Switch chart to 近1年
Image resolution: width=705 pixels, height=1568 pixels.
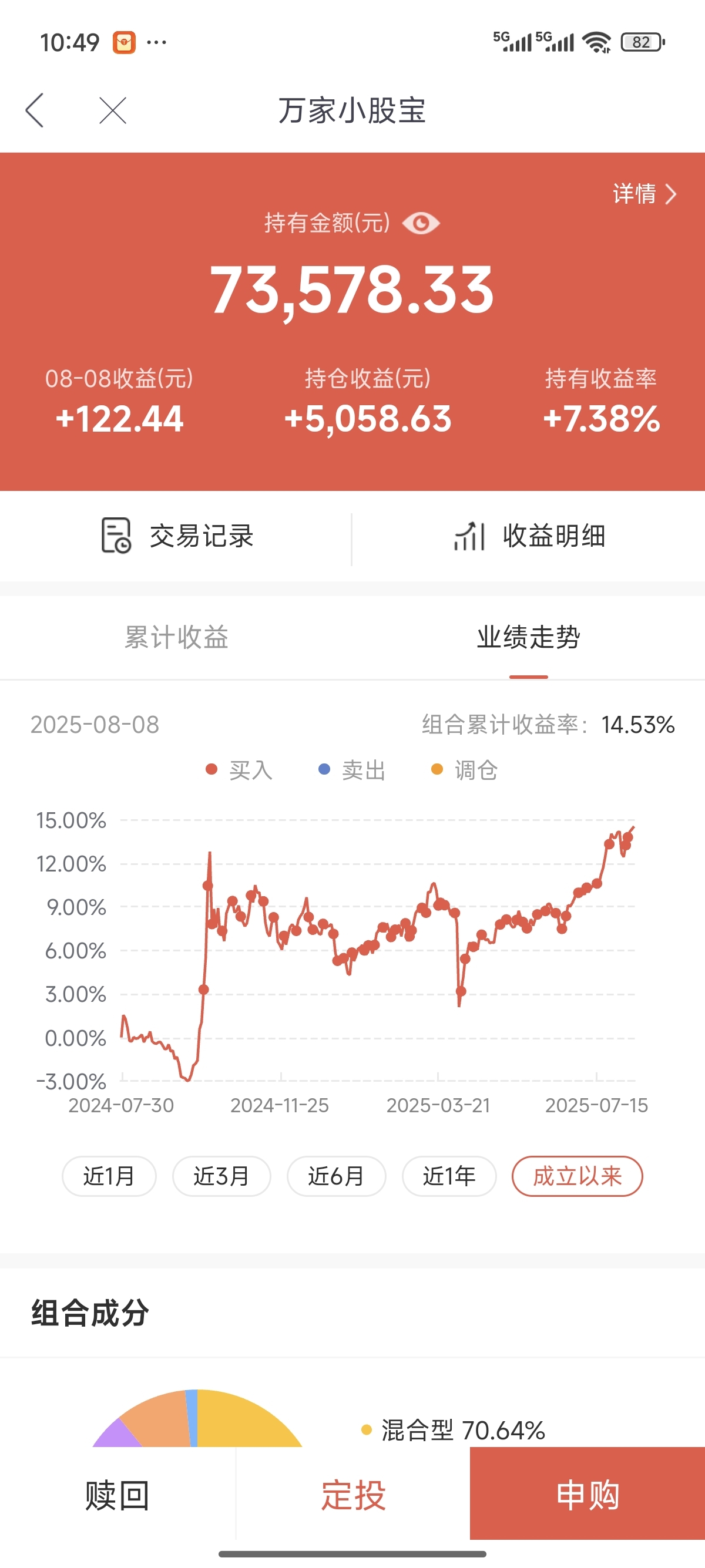coord(449,1176)
